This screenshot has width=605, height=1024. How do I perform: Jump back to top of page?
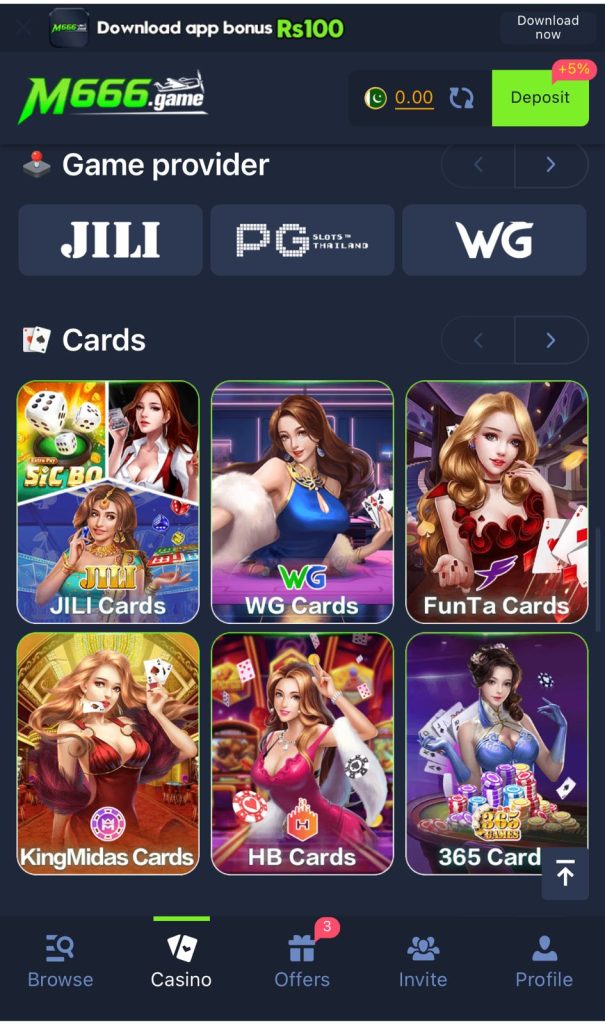click(x=565, y=874)
